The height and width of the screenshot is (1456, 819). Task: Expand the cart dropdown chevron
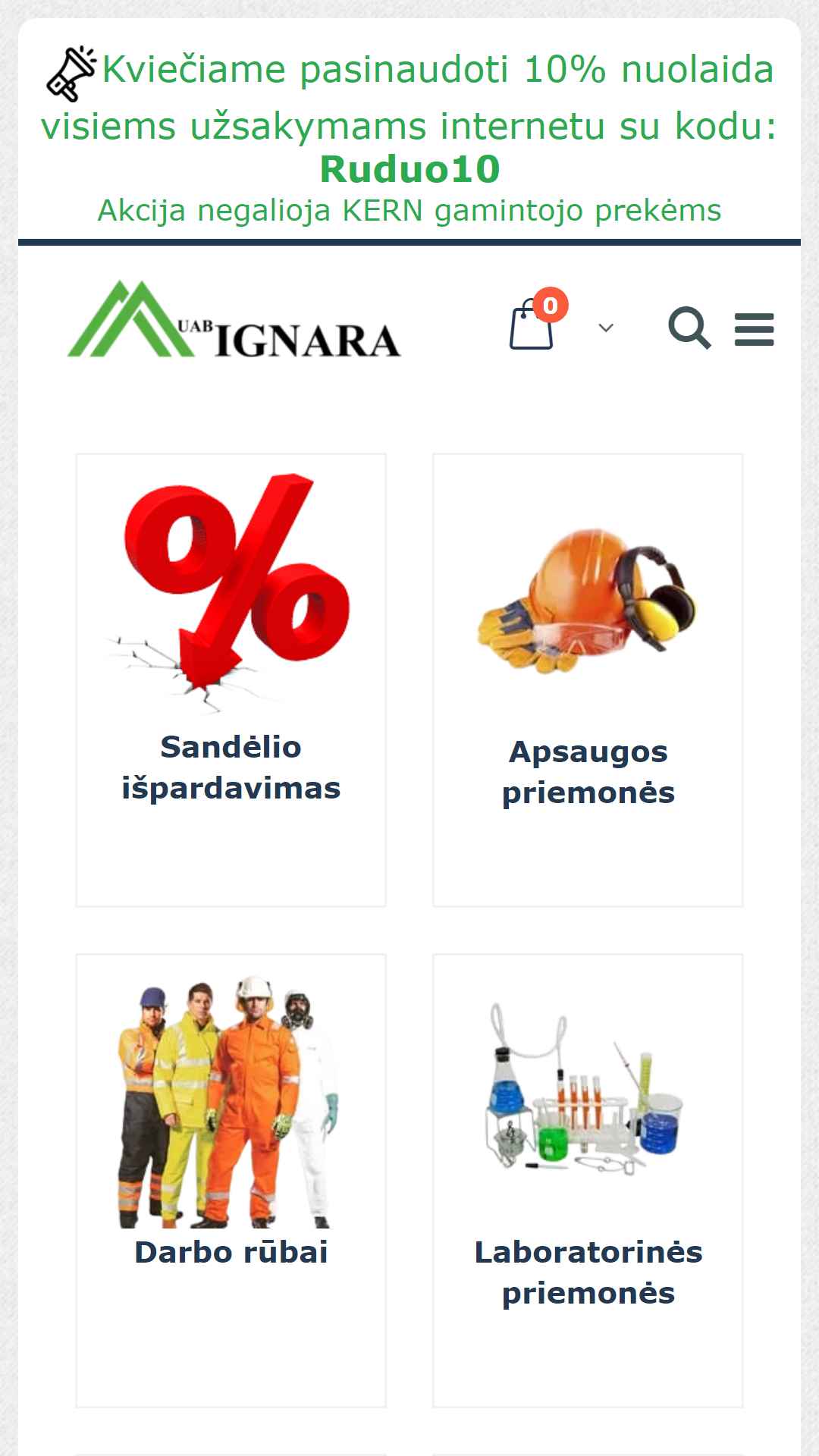click(x=605, y=328)
